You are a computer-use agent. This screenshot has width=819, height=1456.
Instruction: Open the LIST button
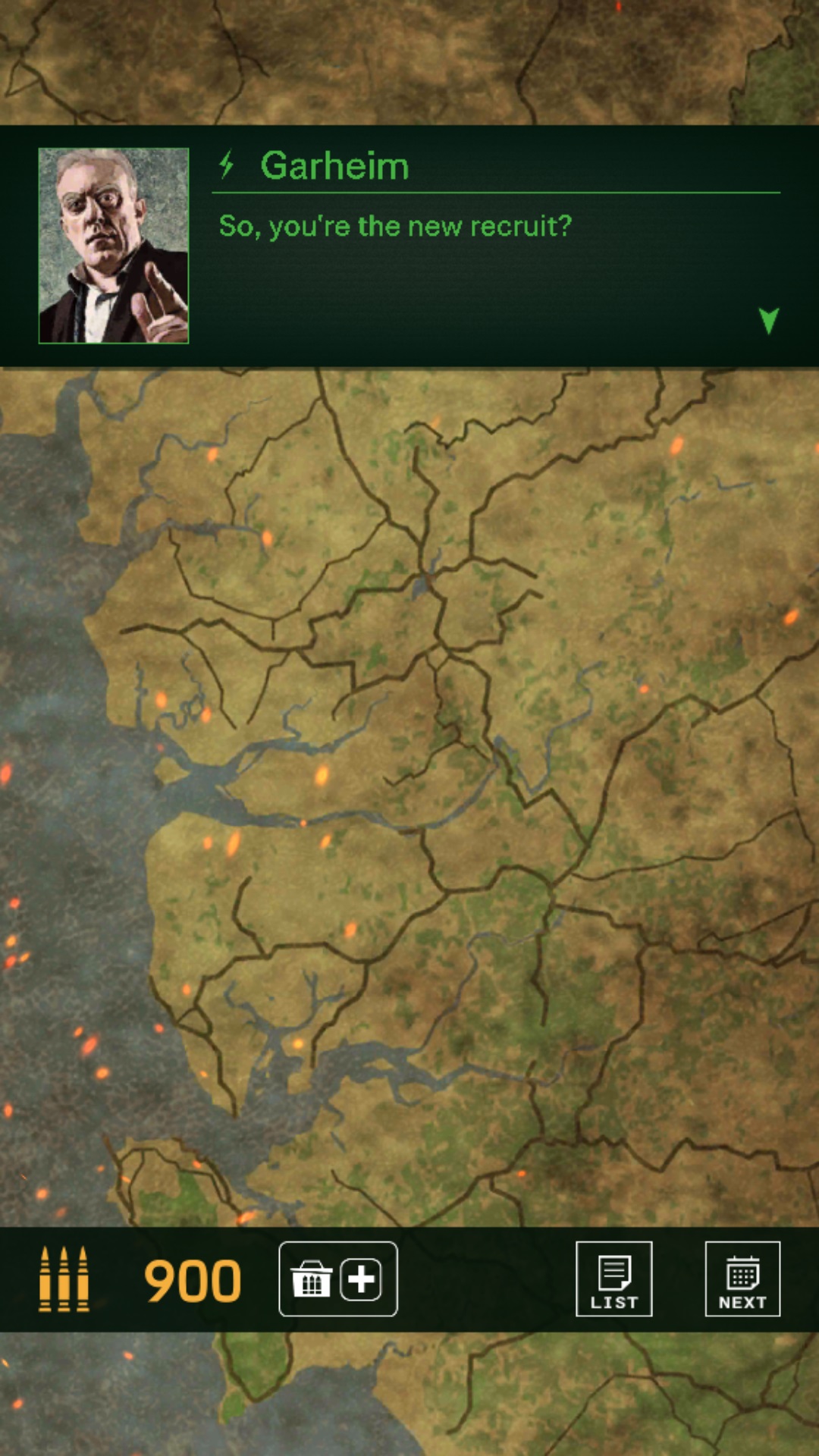tap(613, 1279)
